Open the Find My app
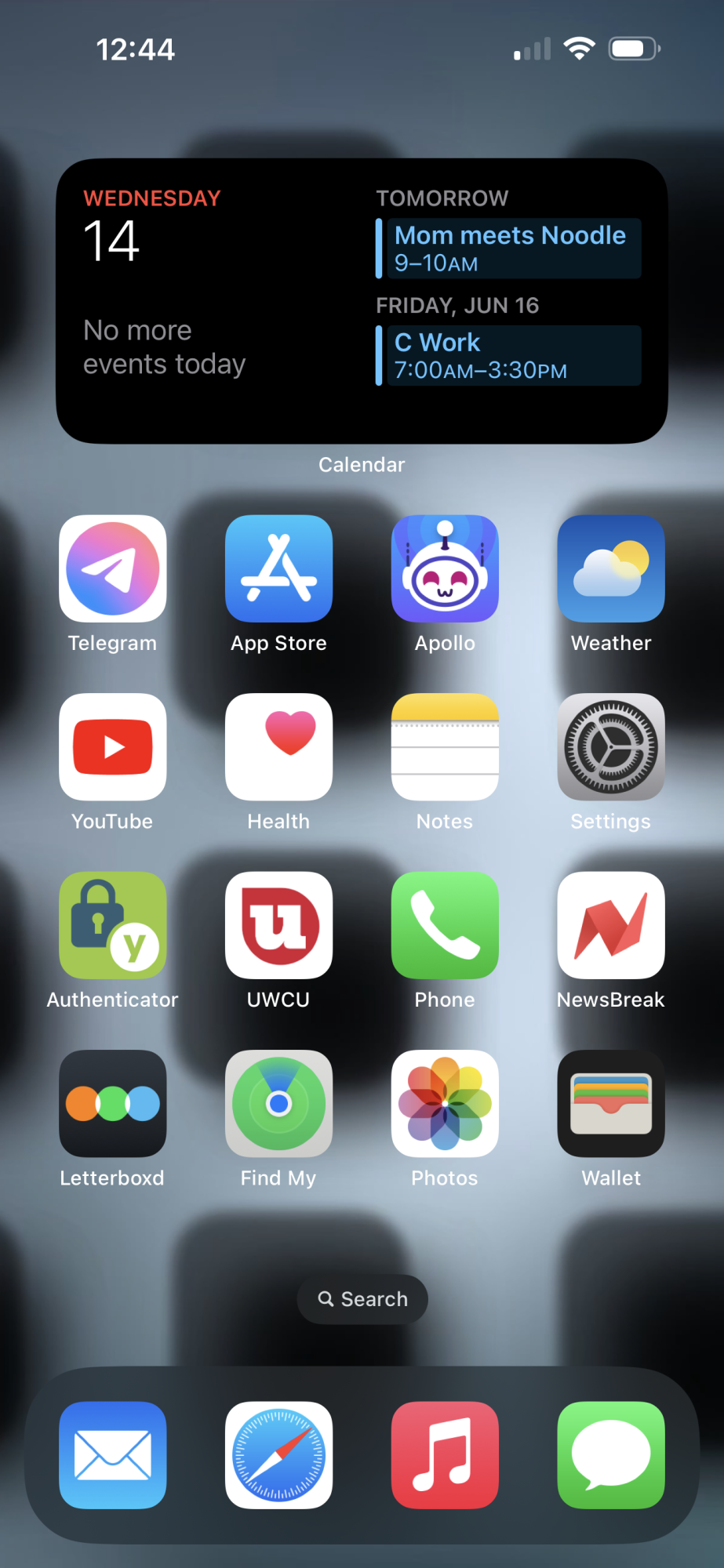This screenshot has height=1568, width=724. coord(278,1103)
